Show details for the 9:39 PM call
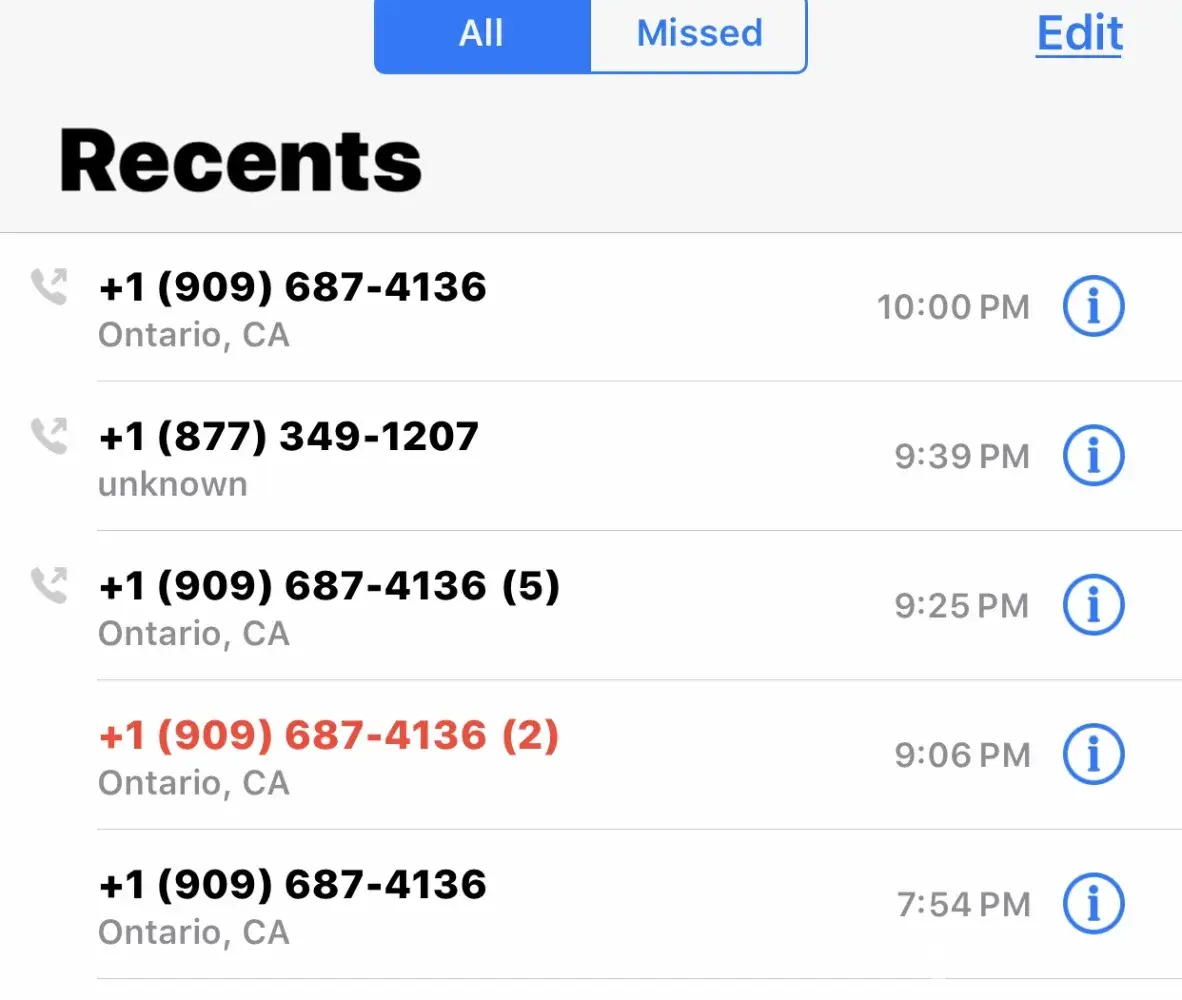Image resolution: width=1182 pixels, height=1000 pixels. point(1092,456)
